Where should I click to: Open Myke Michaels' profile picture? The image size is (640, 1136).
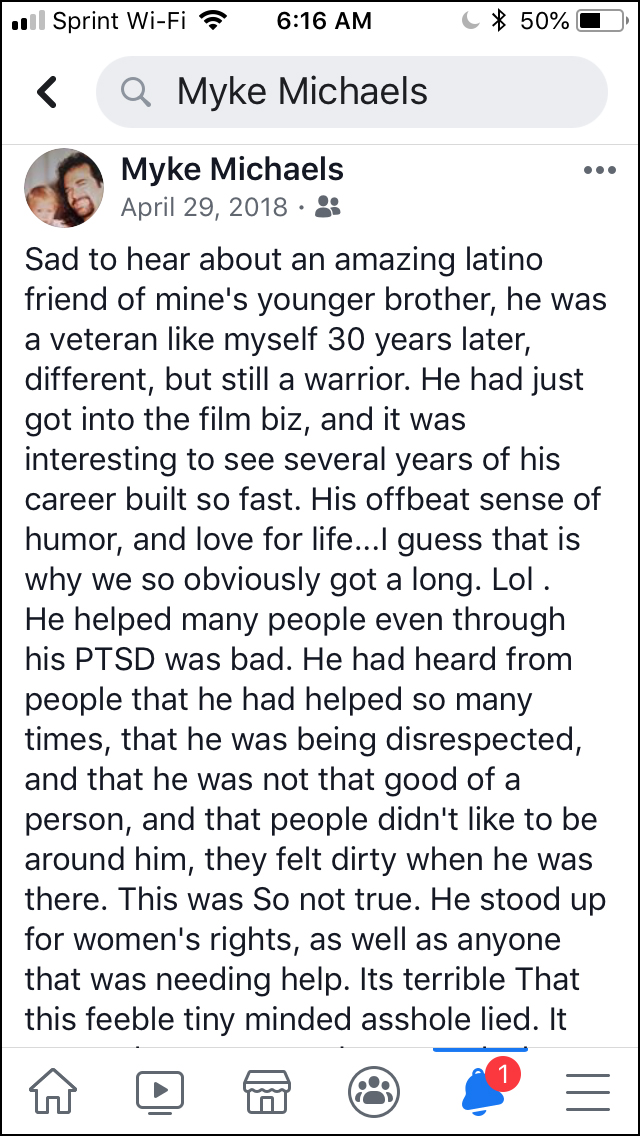click(62, 188)
